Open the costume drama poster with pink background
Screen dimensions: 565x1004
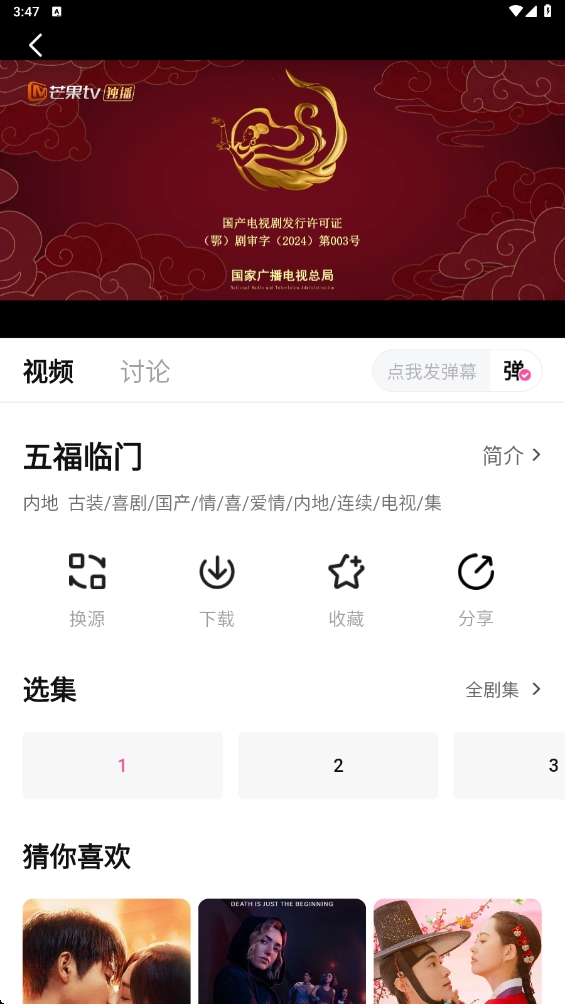coord(457,951)
